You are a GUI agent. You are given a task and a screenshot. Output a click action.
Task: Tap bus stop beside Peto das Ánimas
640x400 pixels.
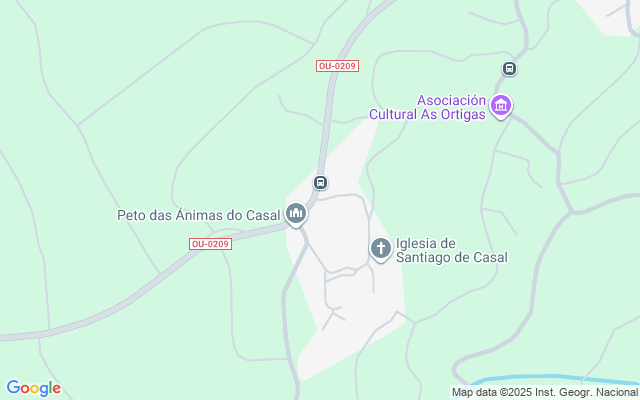point(320,182)
